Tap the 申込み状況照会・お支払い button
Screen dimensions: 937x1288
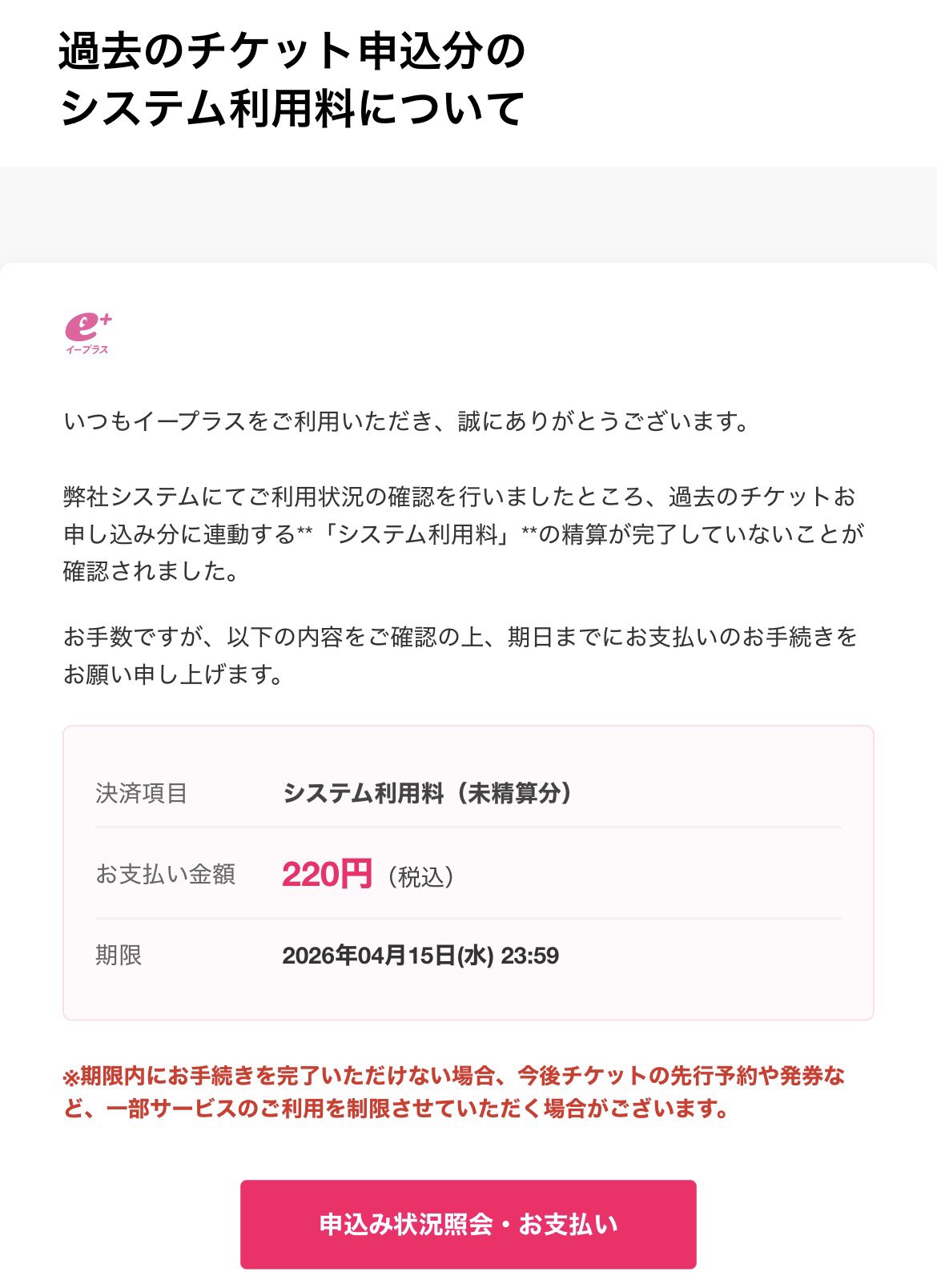(x=468, y=1224)
